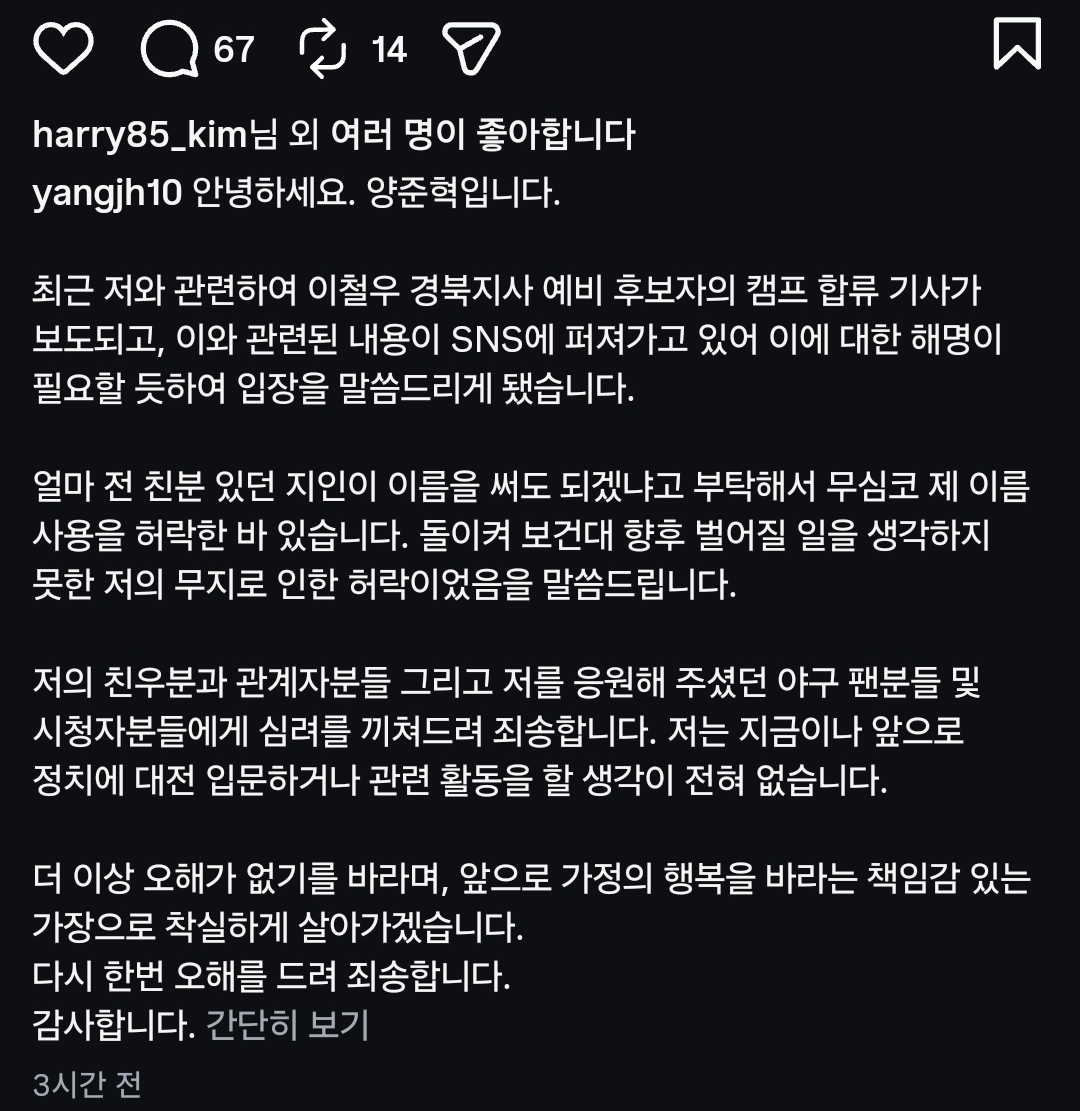Open the yangjh10 username in the caption
Screen dimensions: 1080x1111
coord(107,193)
